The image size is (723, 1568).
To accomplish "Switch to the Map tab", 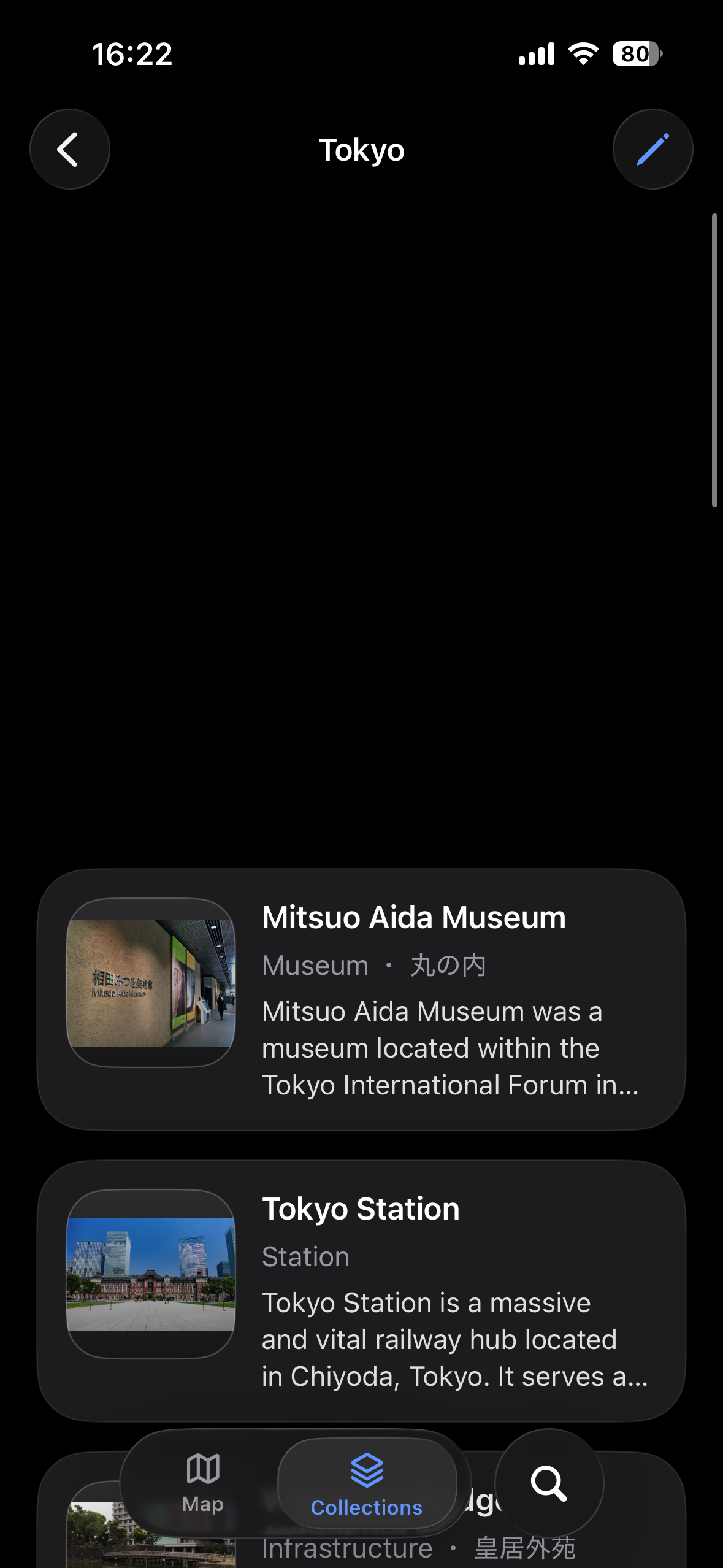I will pyautogui.click(x=203, y=1483).
